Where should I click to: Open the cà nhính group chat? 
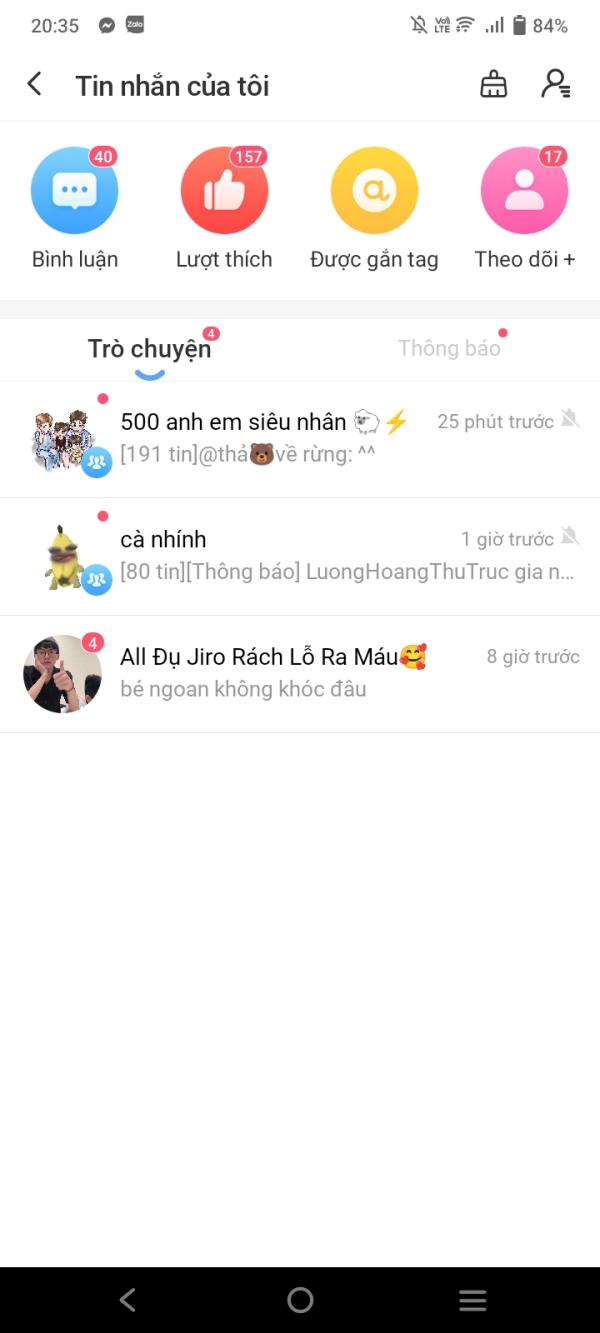(x=300, y=556)
